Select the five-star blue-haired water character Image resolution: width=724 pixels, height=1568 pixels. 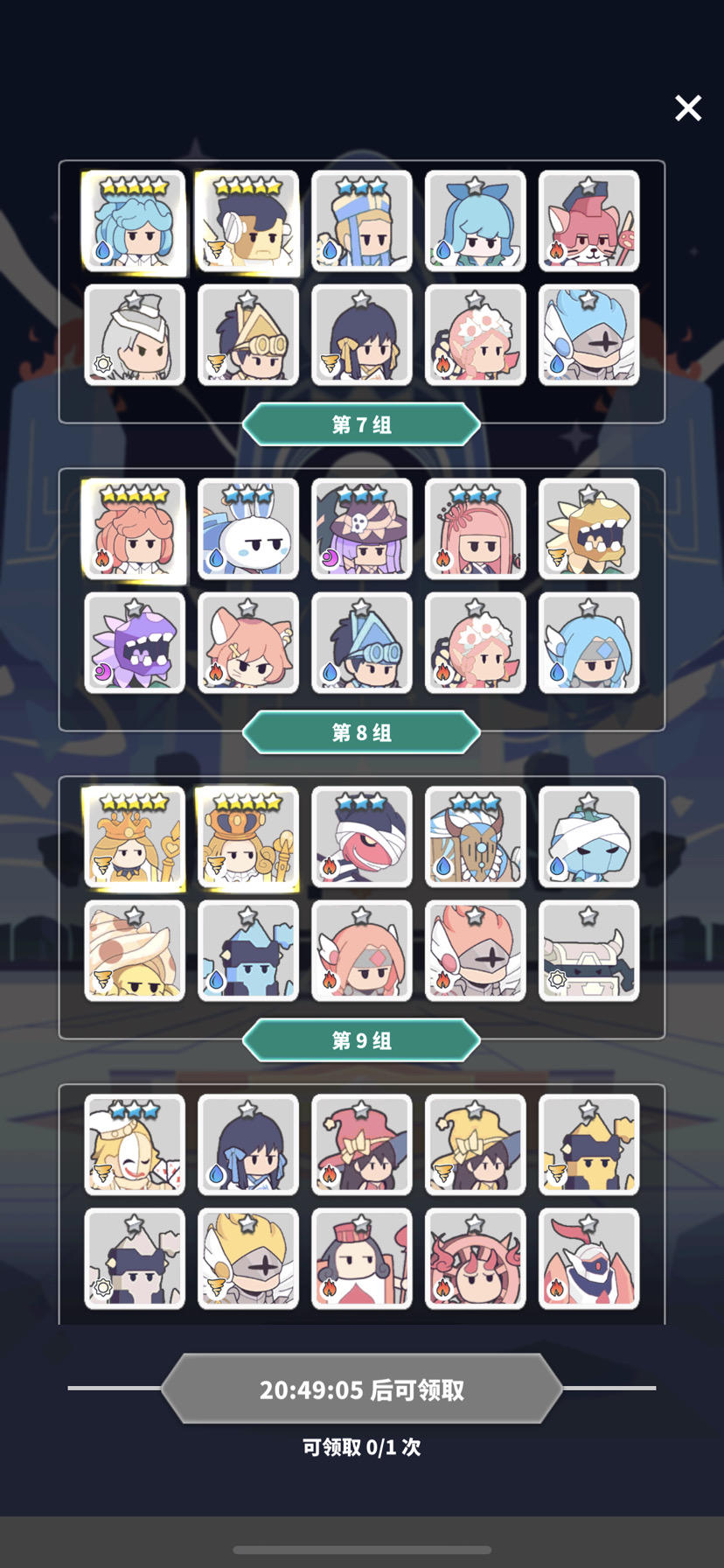click(x=134, y=221)
